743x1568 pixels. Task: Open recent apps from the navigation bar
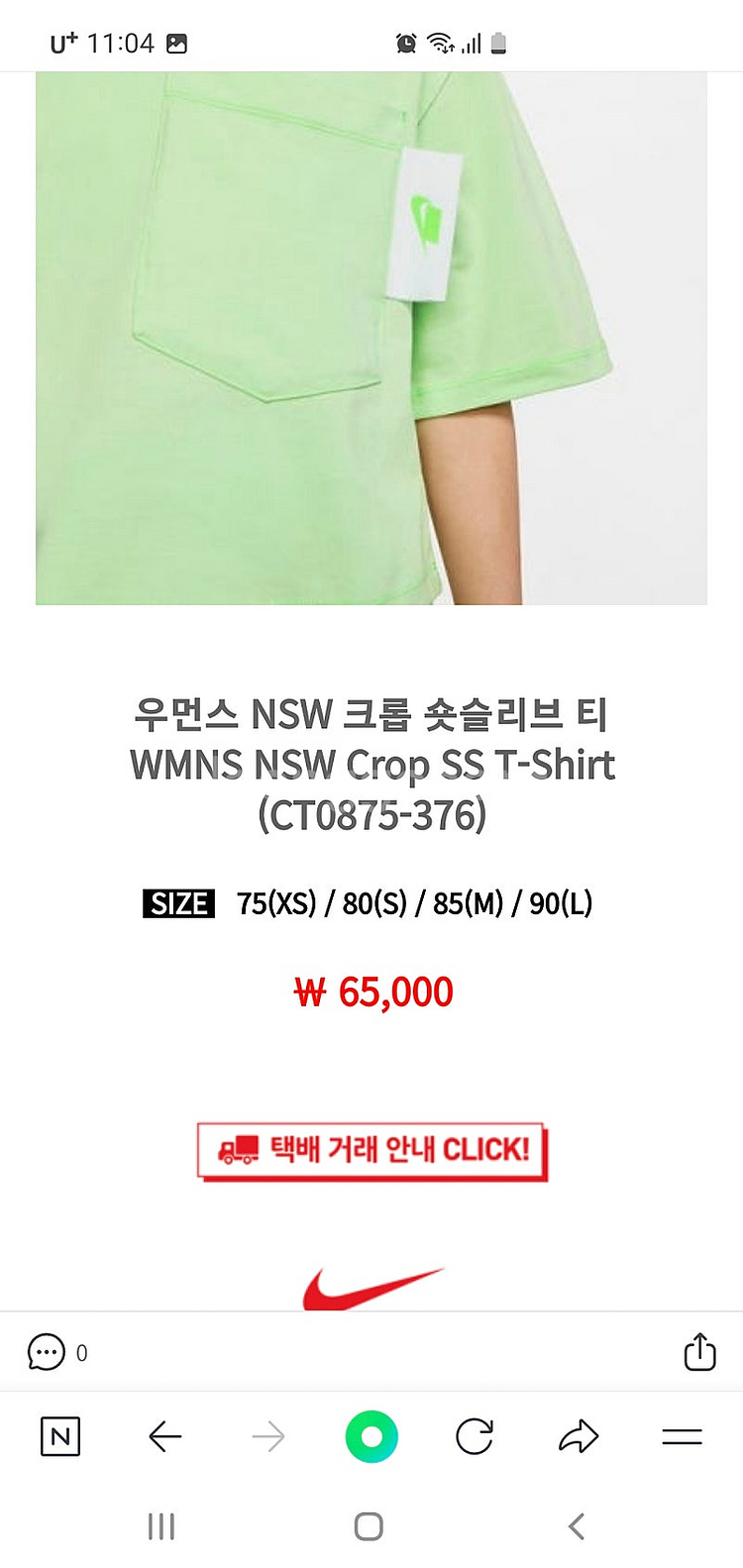(x=160, y=1526)
